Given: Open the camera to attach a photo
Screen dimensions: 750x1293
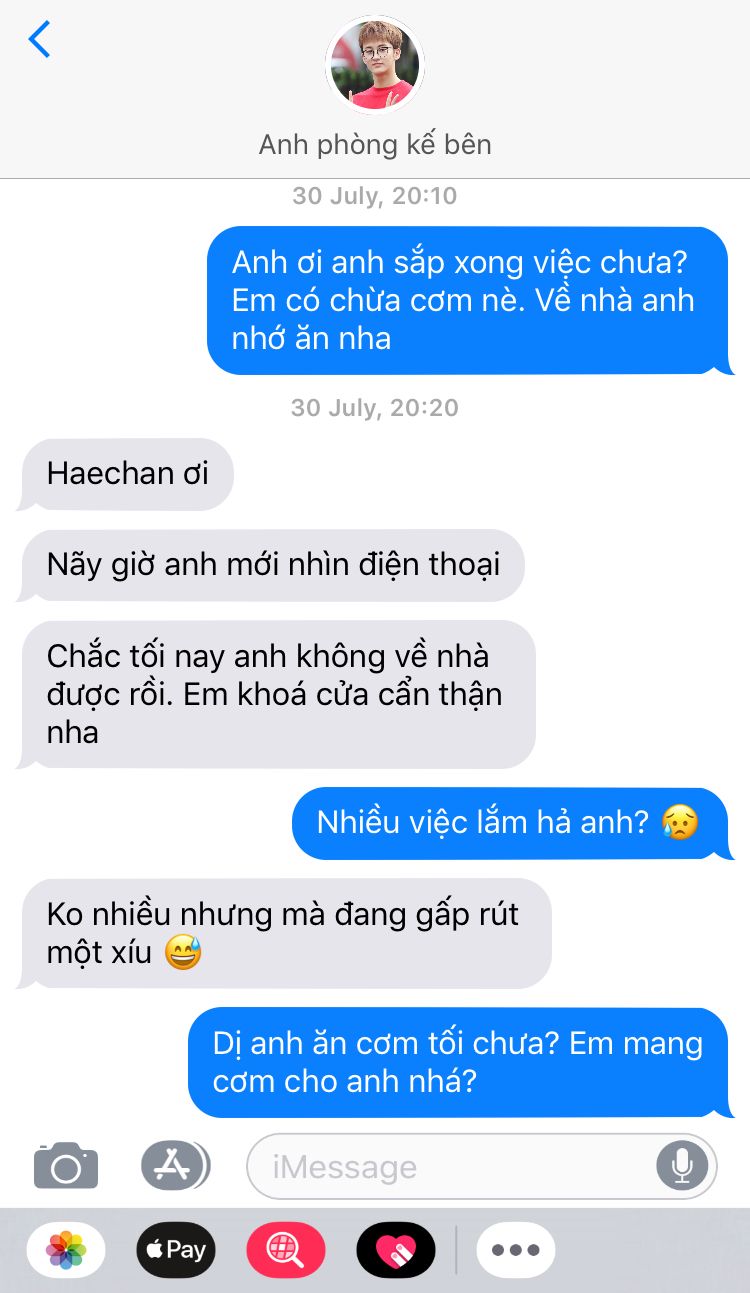Looking at the screenshot, I should pos(66,1165).
